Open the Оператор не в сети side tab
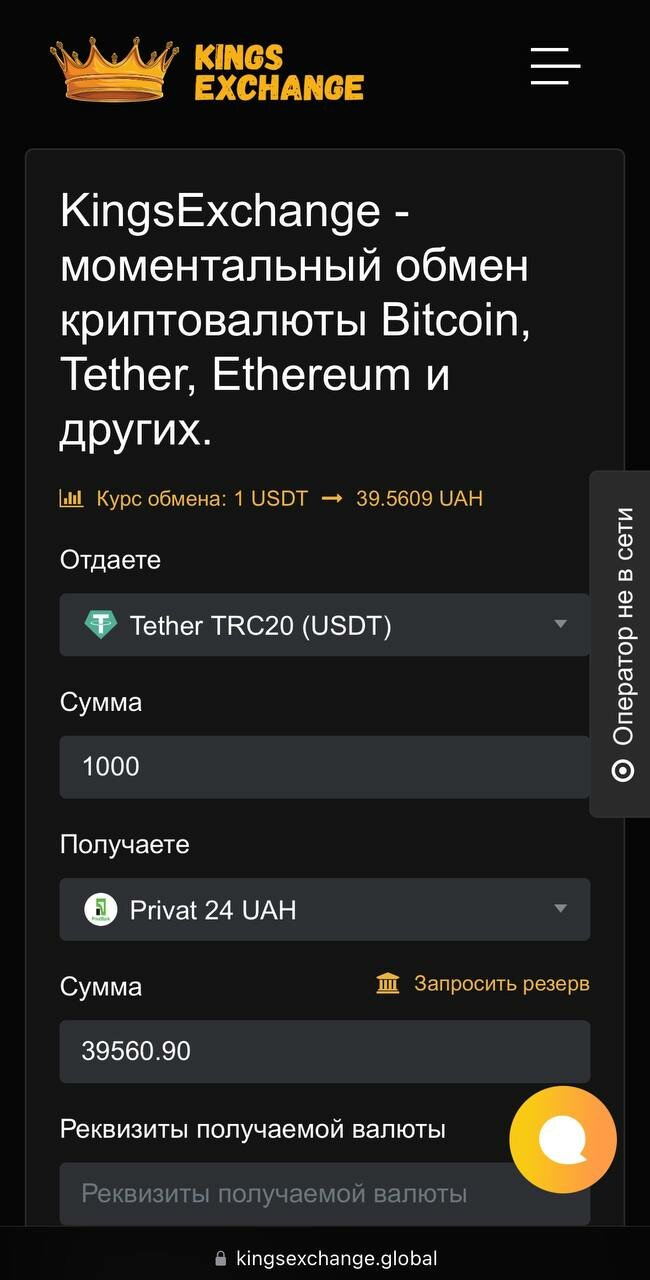Image resolution: width=650 pixels, height=1280 pixels. point(620,644)
